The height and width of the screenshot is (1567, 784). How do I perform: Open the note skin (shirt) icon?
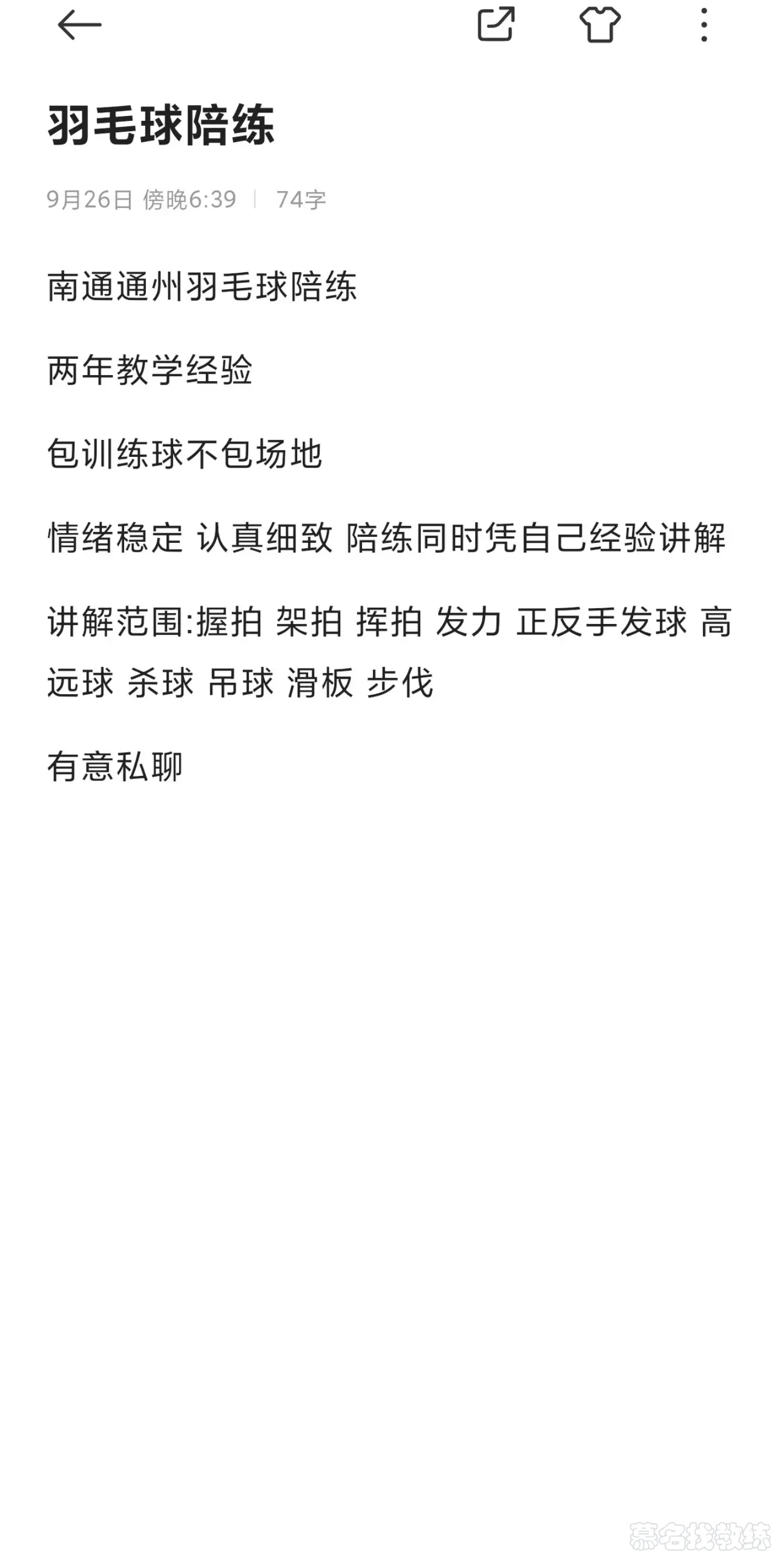pyautogui.click(x=600, y=25)
